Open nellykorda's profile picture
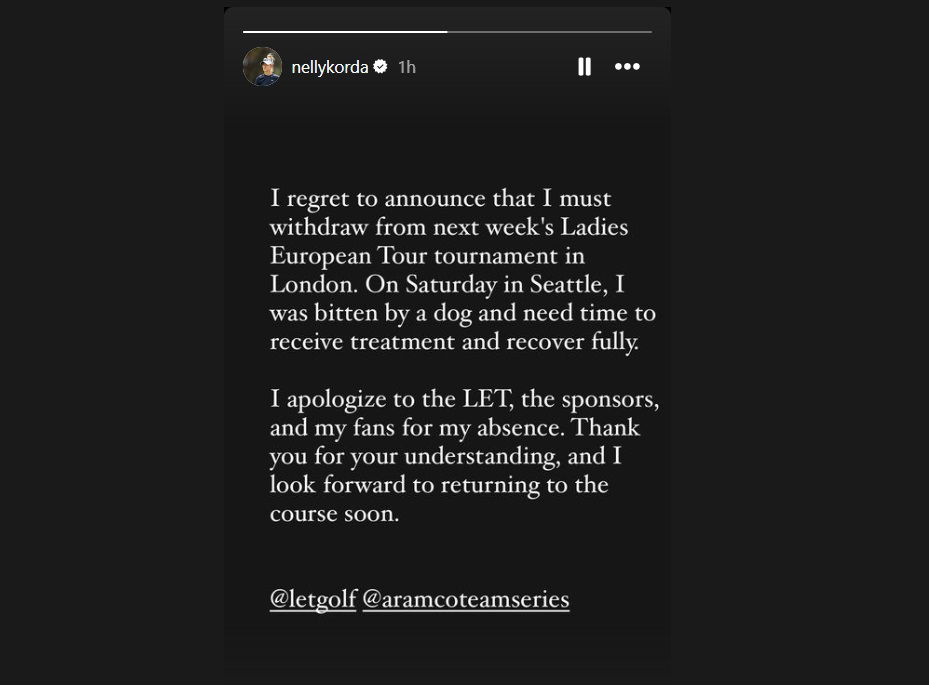This screenshot has width=929, height=685. (262, 67)
